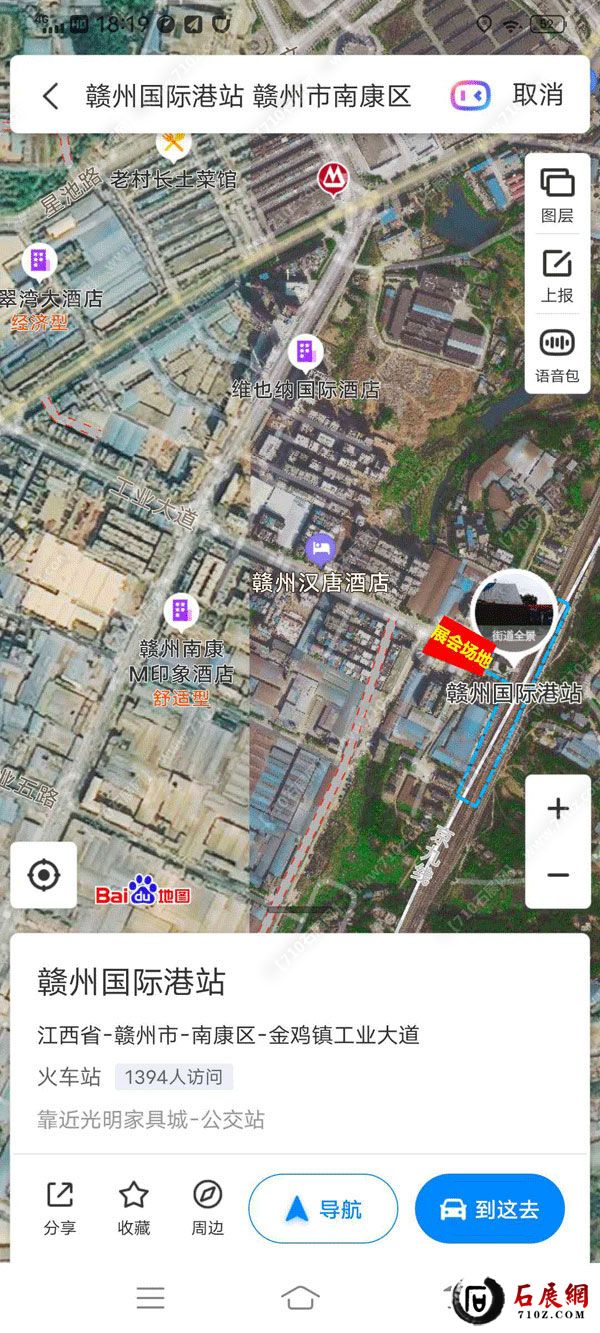
Task: Explore nearby places with 周边
Action: [208, 1207]
